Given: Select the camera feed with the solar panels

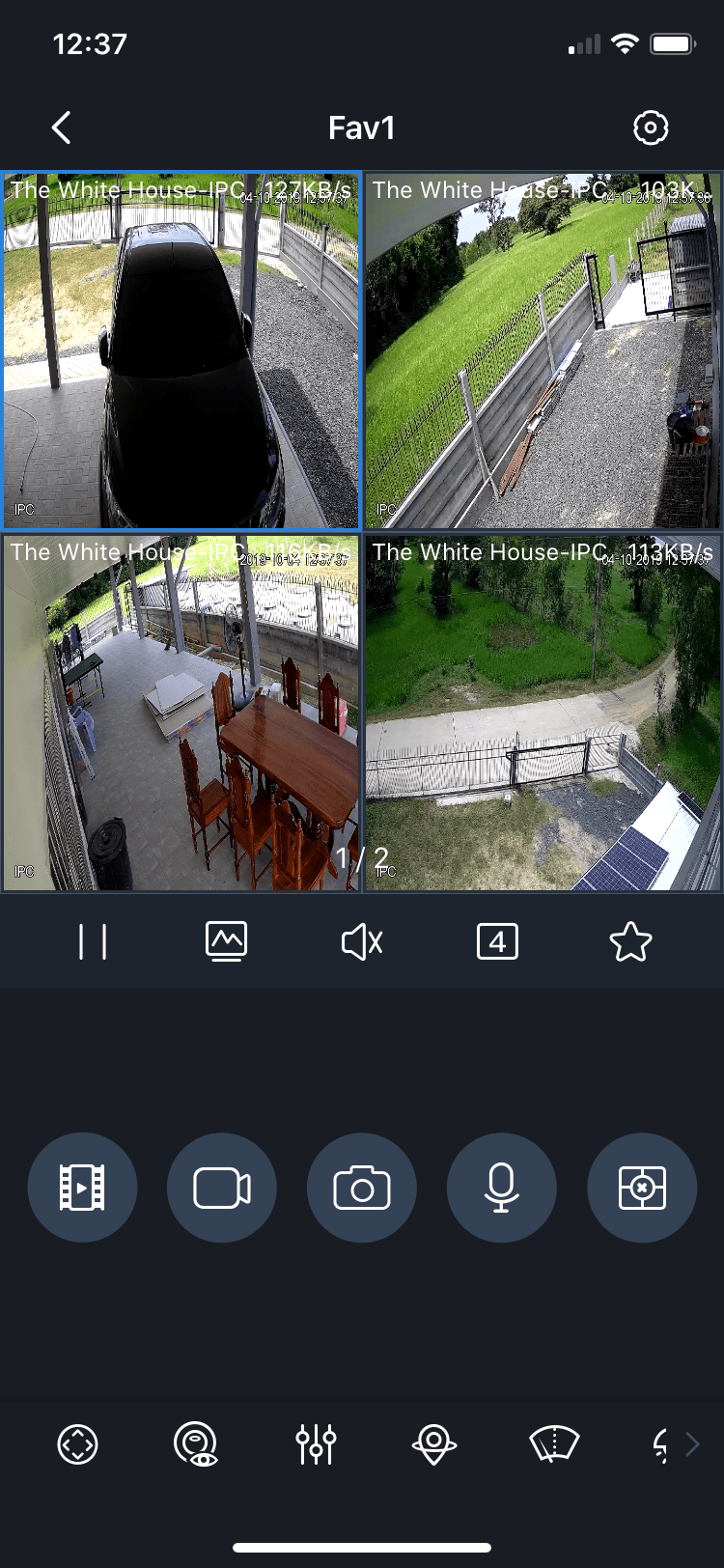Looking at the screenshot, I should pyautogui.click(x=543, y=714).
